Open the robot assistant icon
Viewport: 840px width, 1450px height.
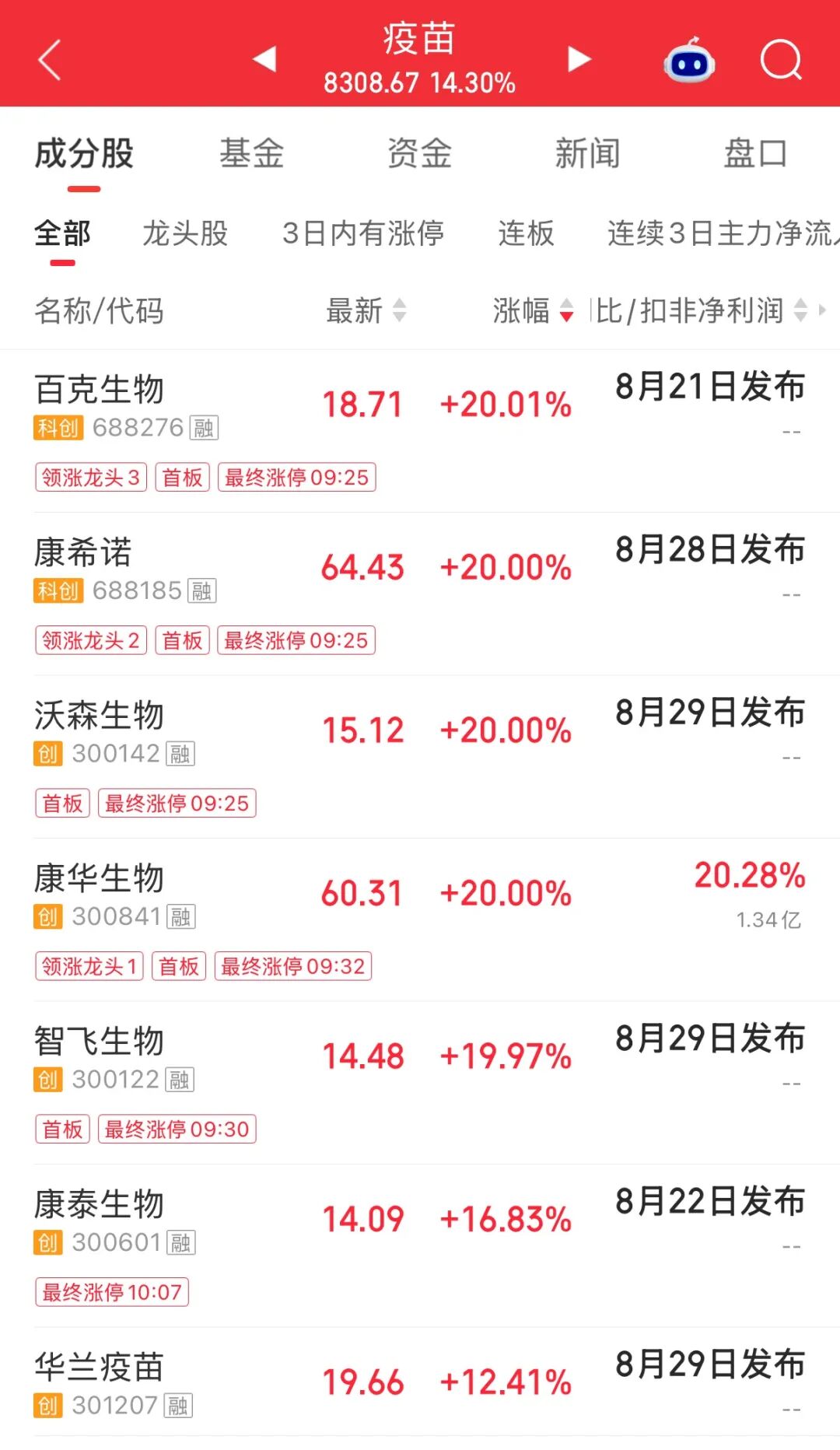[x=689, y=60]
